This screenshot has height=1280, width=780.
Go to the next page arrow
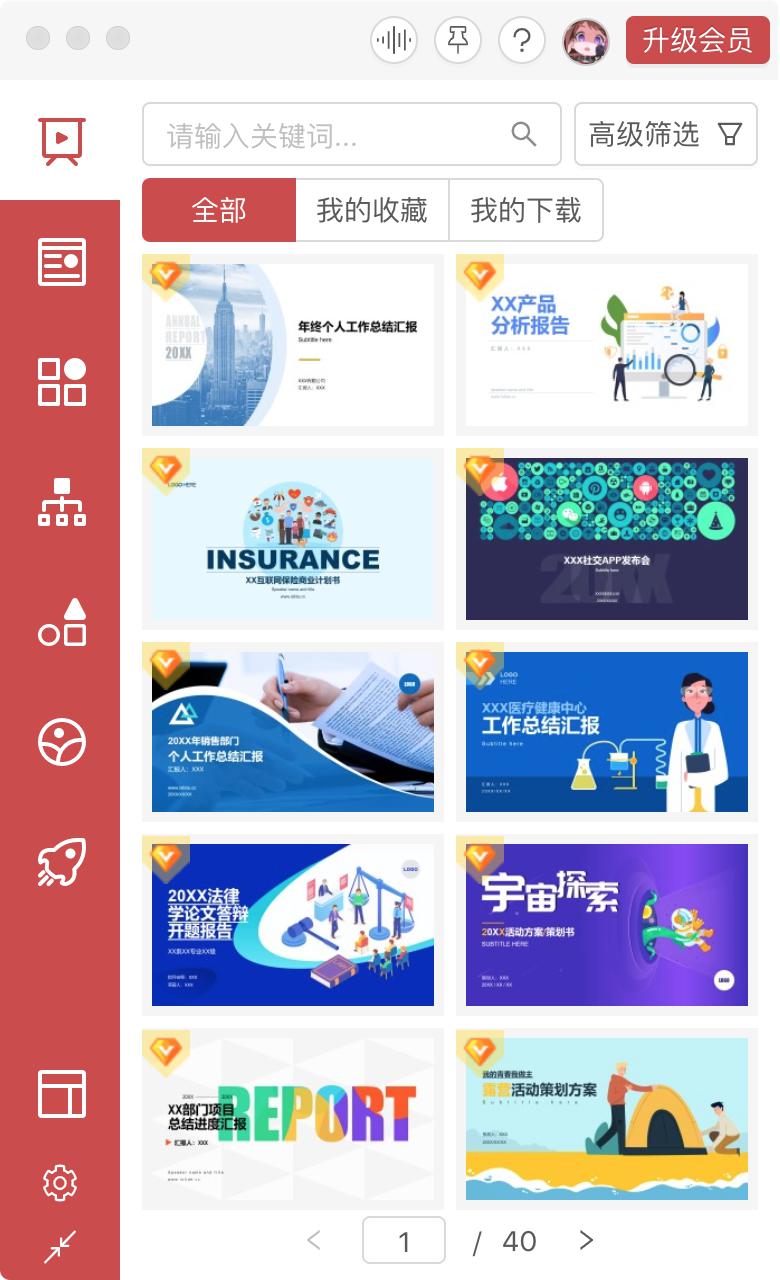586,1241
